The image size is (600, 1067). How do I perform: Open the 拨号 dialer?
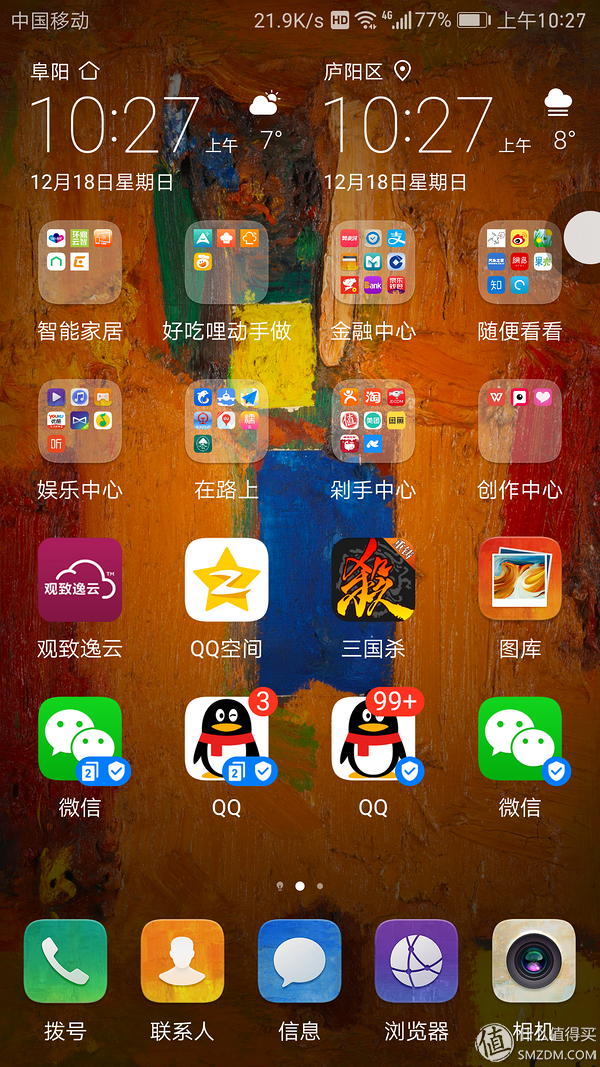(65, 961)
